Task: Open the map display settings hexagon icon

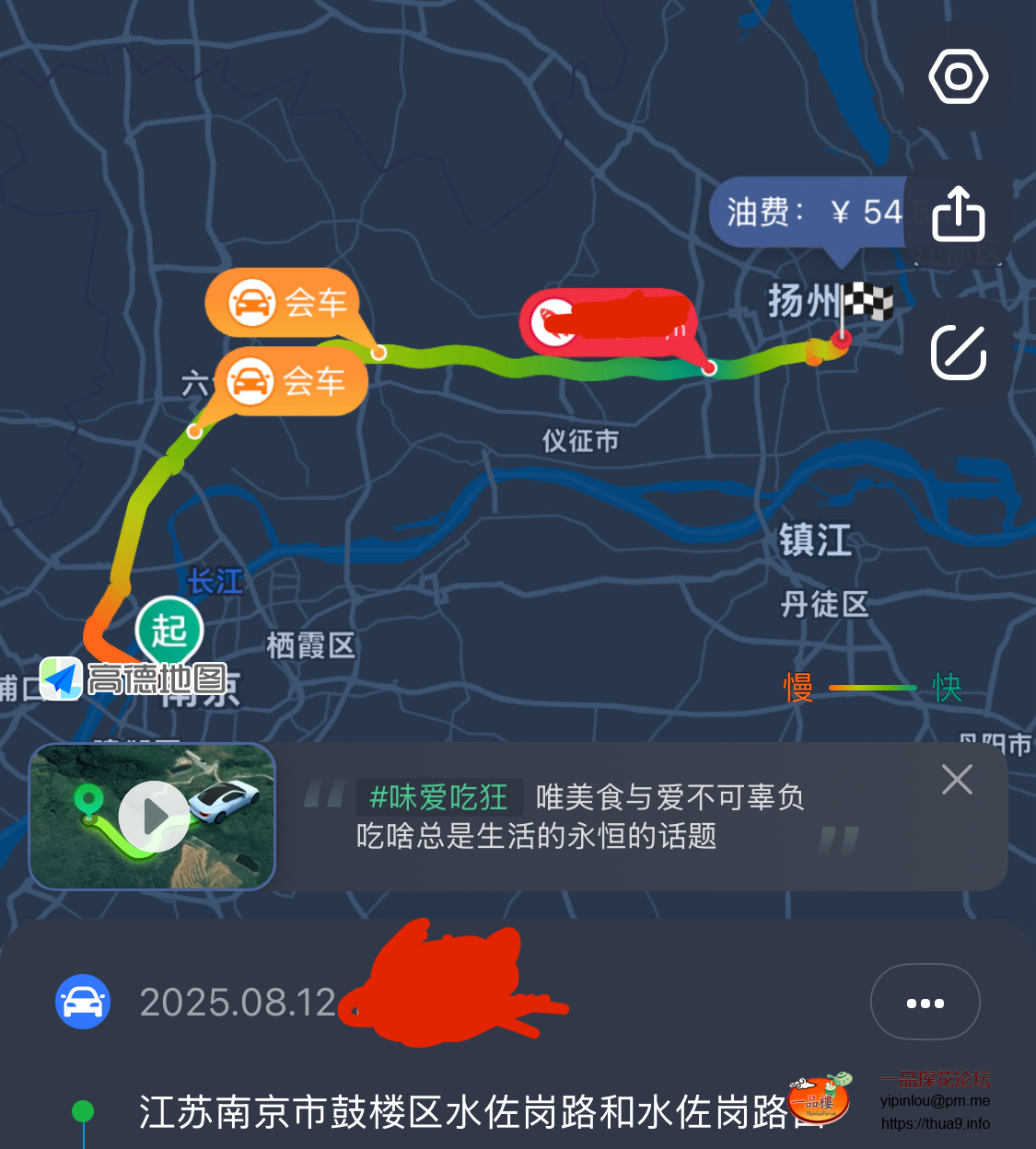Action: point(959,77)
